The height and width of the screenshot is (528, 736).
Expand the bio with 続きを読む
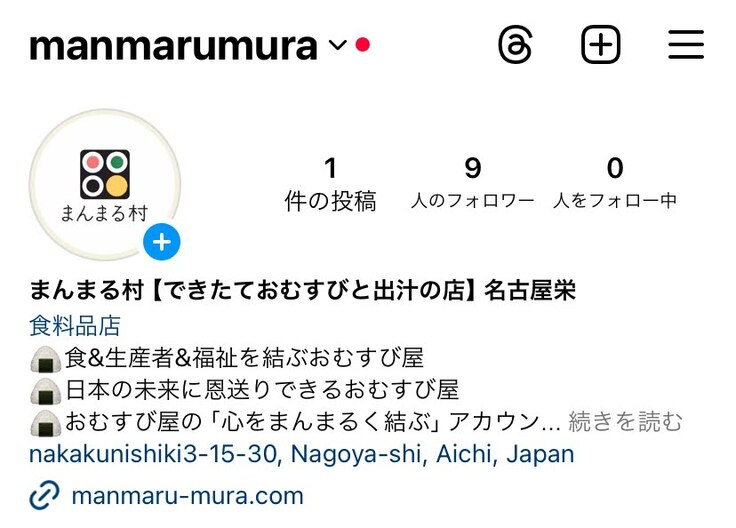[x=626, y=422]
